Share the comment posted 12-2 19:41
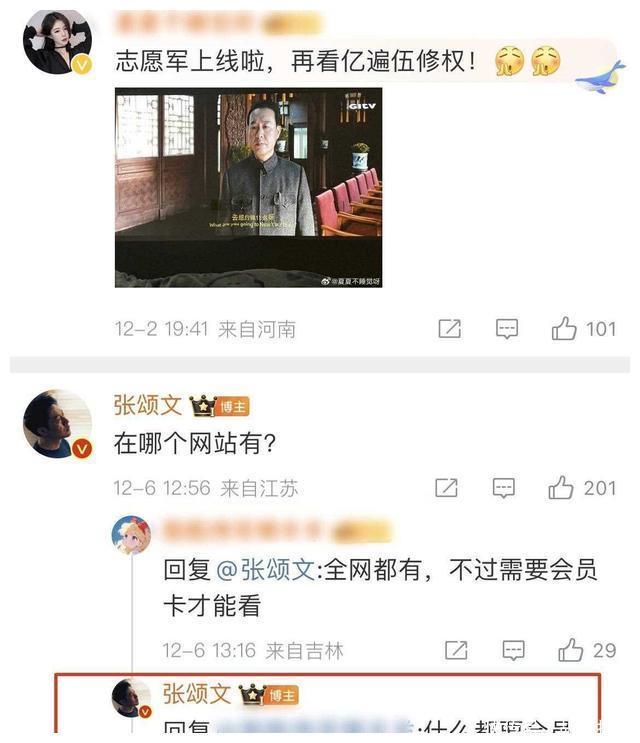 (x=449, y=328)
